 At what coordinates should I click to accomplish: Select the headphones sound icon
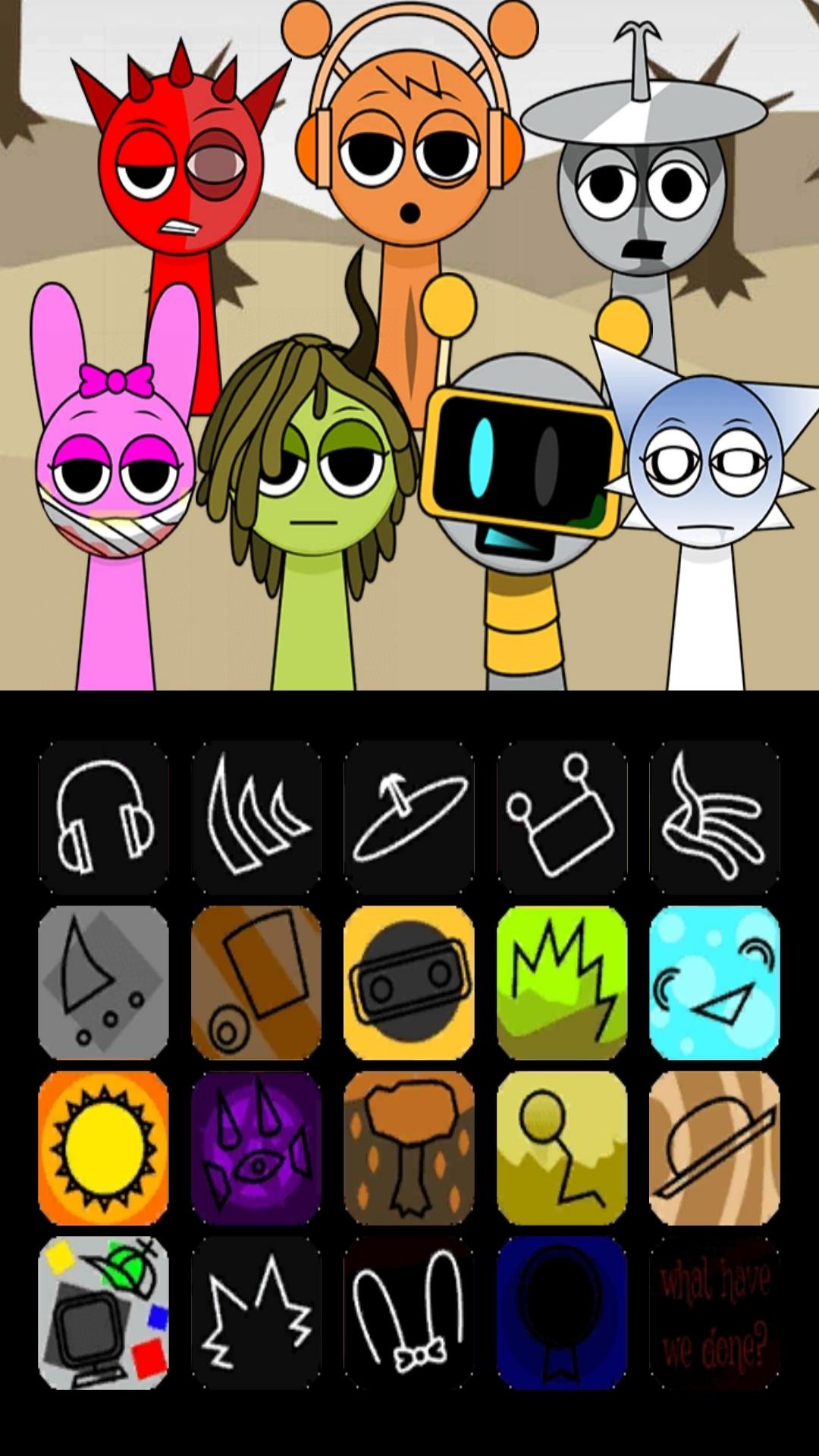(104, 817)
